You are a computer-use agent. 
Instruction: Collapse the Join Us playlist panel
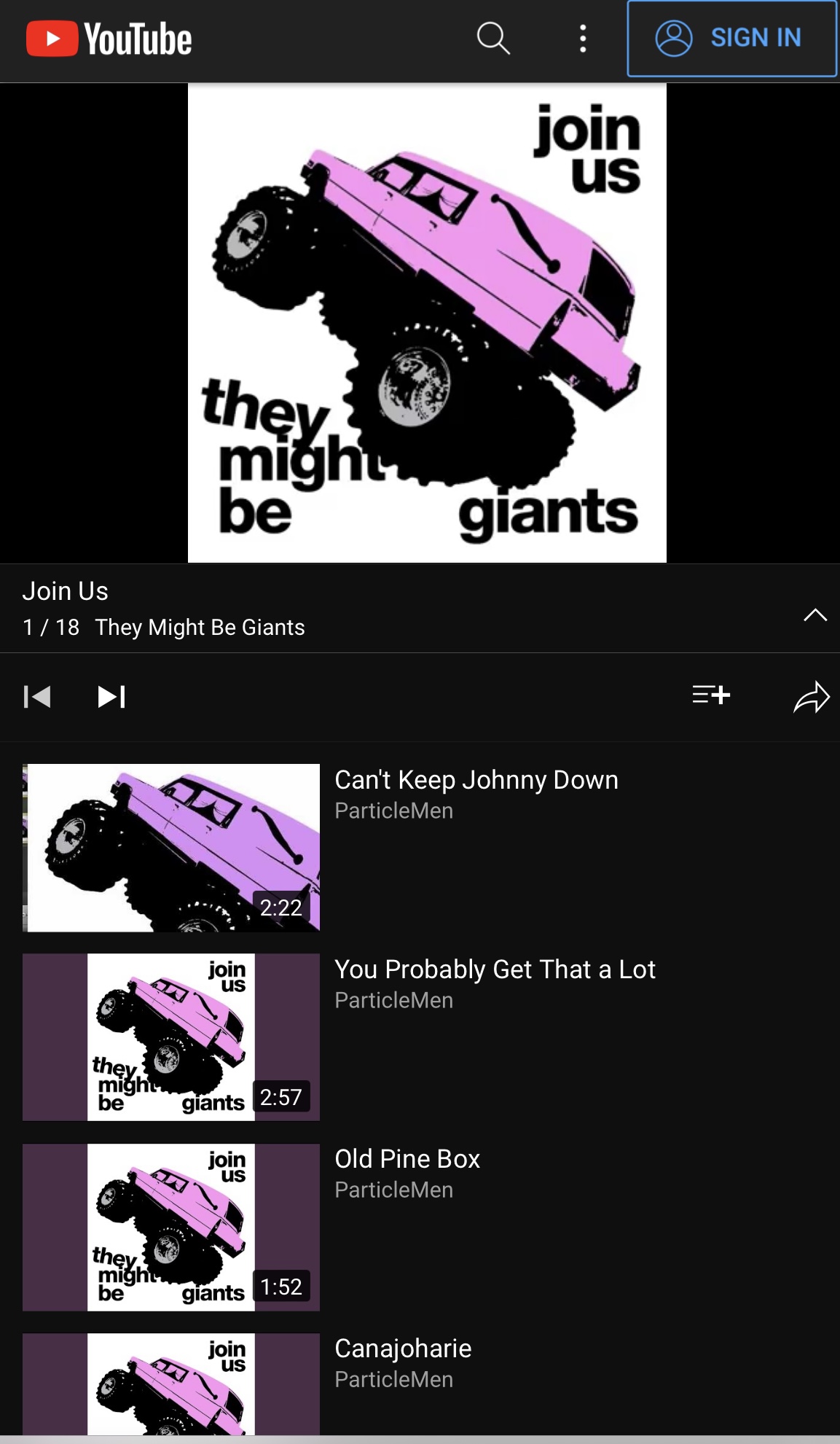(x=815, y=615)
